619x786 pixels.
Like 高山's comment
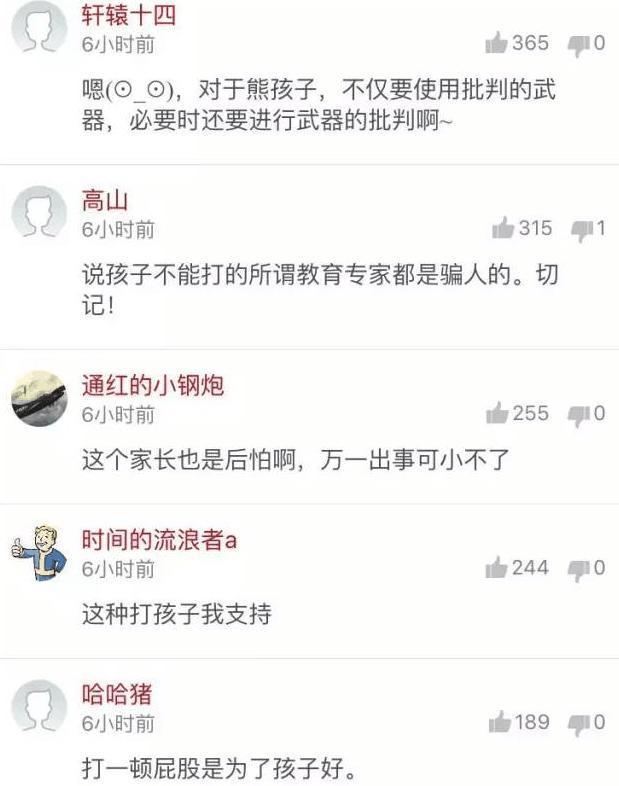[503, 229]
